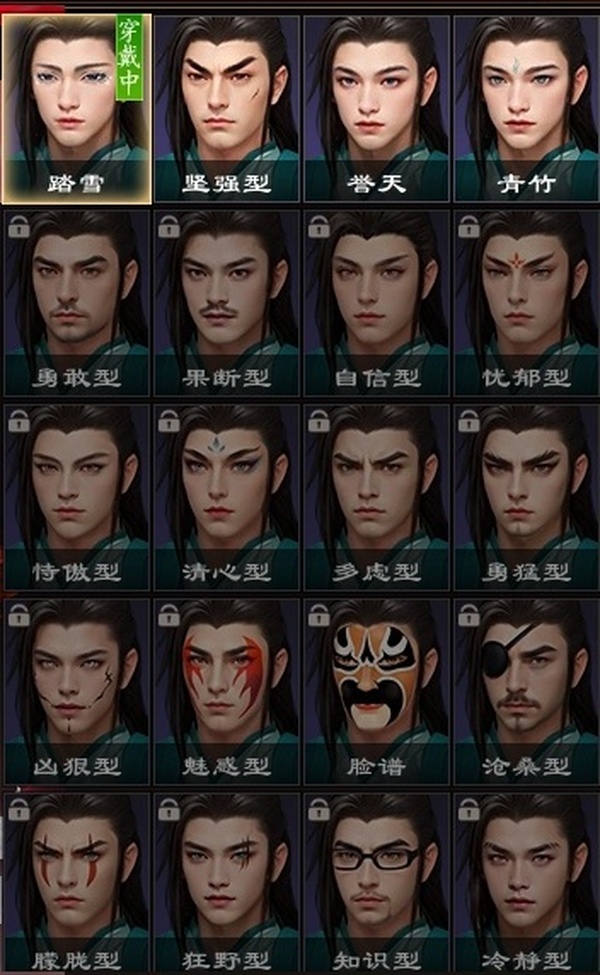Pick the 魅惑型 red face paint
Viewport: 600px width, 975px height.
coord(226,690)
